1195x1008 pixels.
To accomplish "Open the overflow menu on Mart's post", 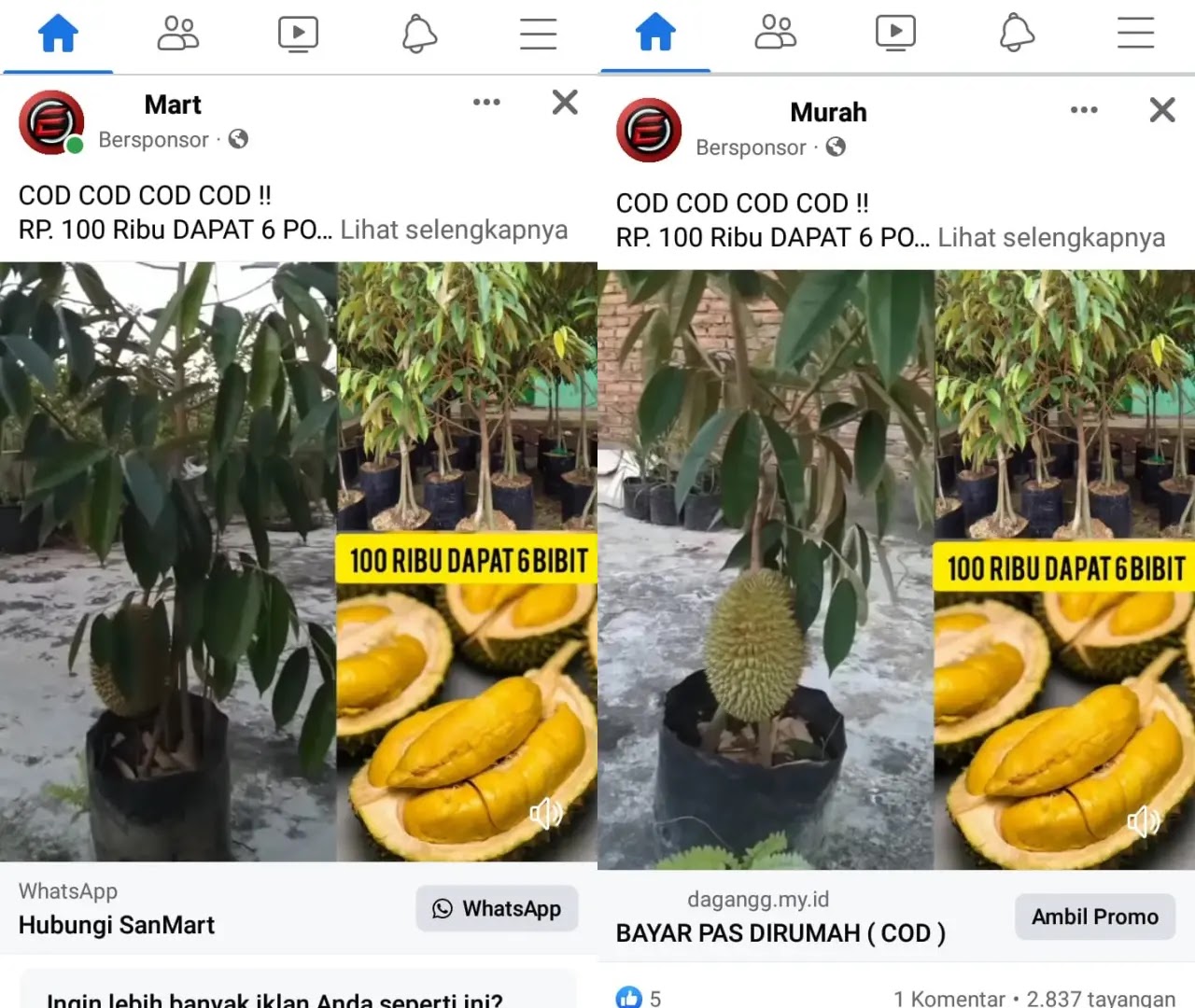I will point(486,102).
